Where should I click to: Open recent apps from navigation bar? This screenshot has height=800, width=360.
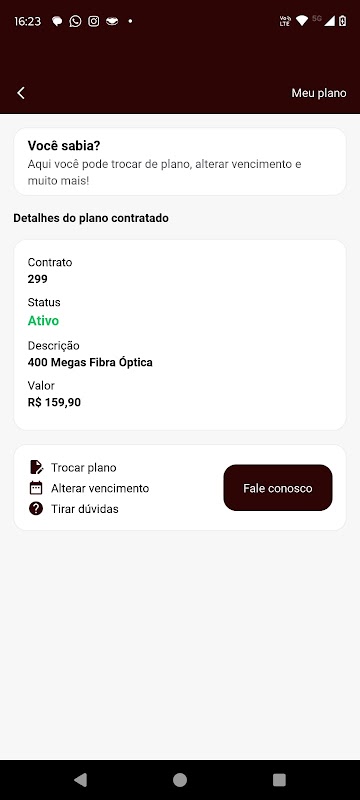[x=279, y=780]
